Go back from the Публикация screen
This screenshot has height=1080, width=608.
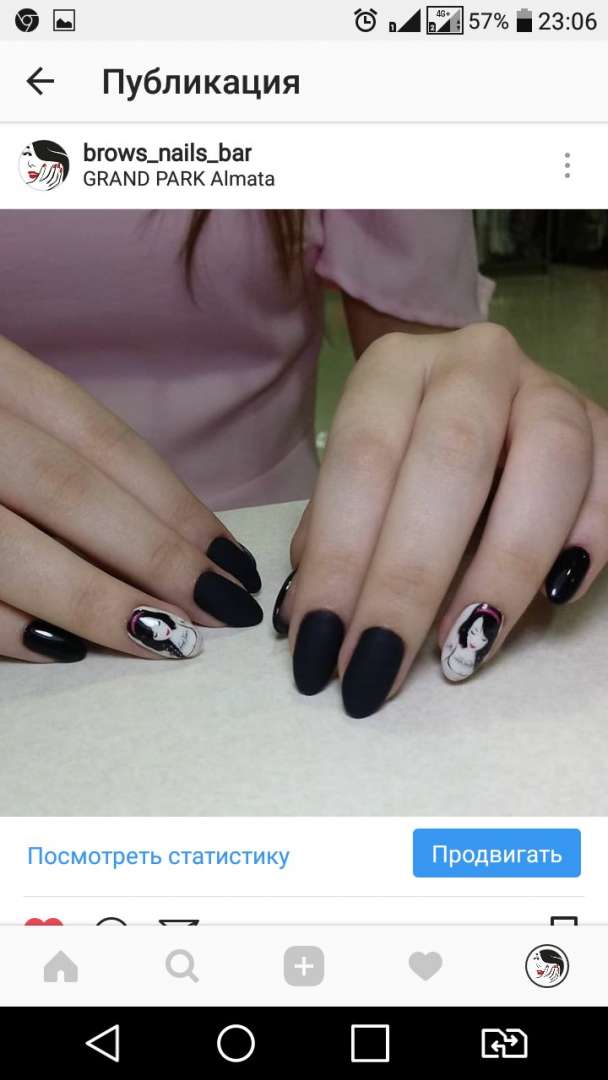40,82
